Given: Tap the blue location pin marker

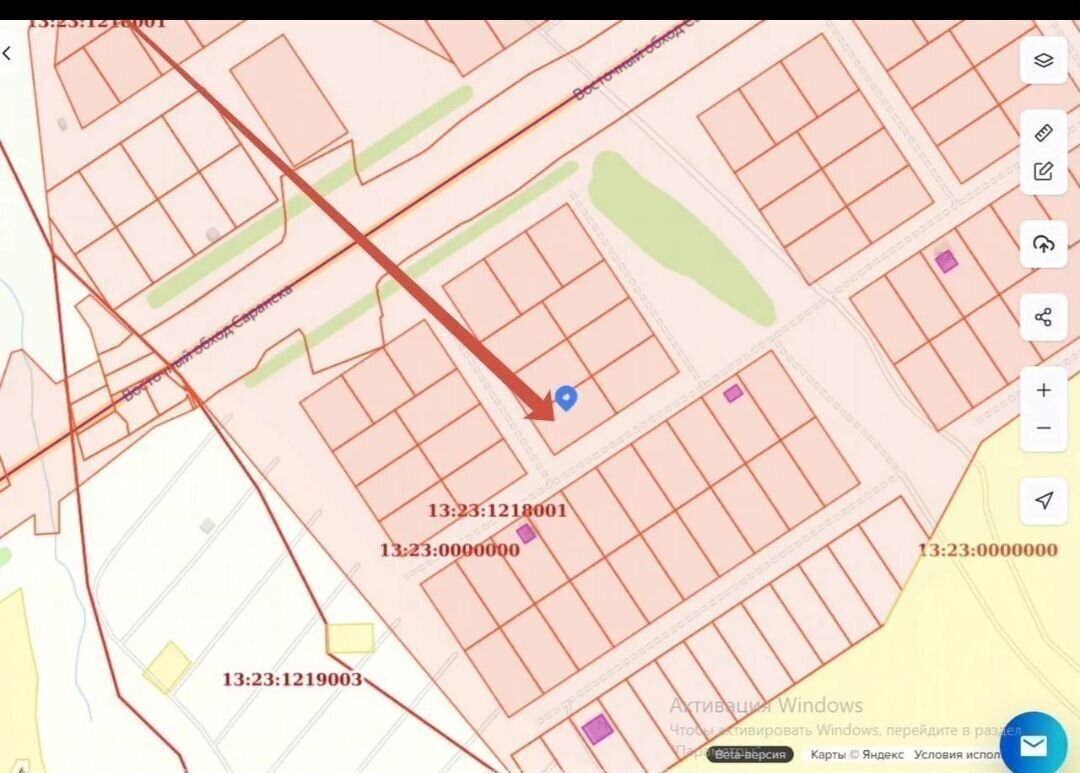Looking at the screenshot, I should pyautogui.click(x=566, y=398).
